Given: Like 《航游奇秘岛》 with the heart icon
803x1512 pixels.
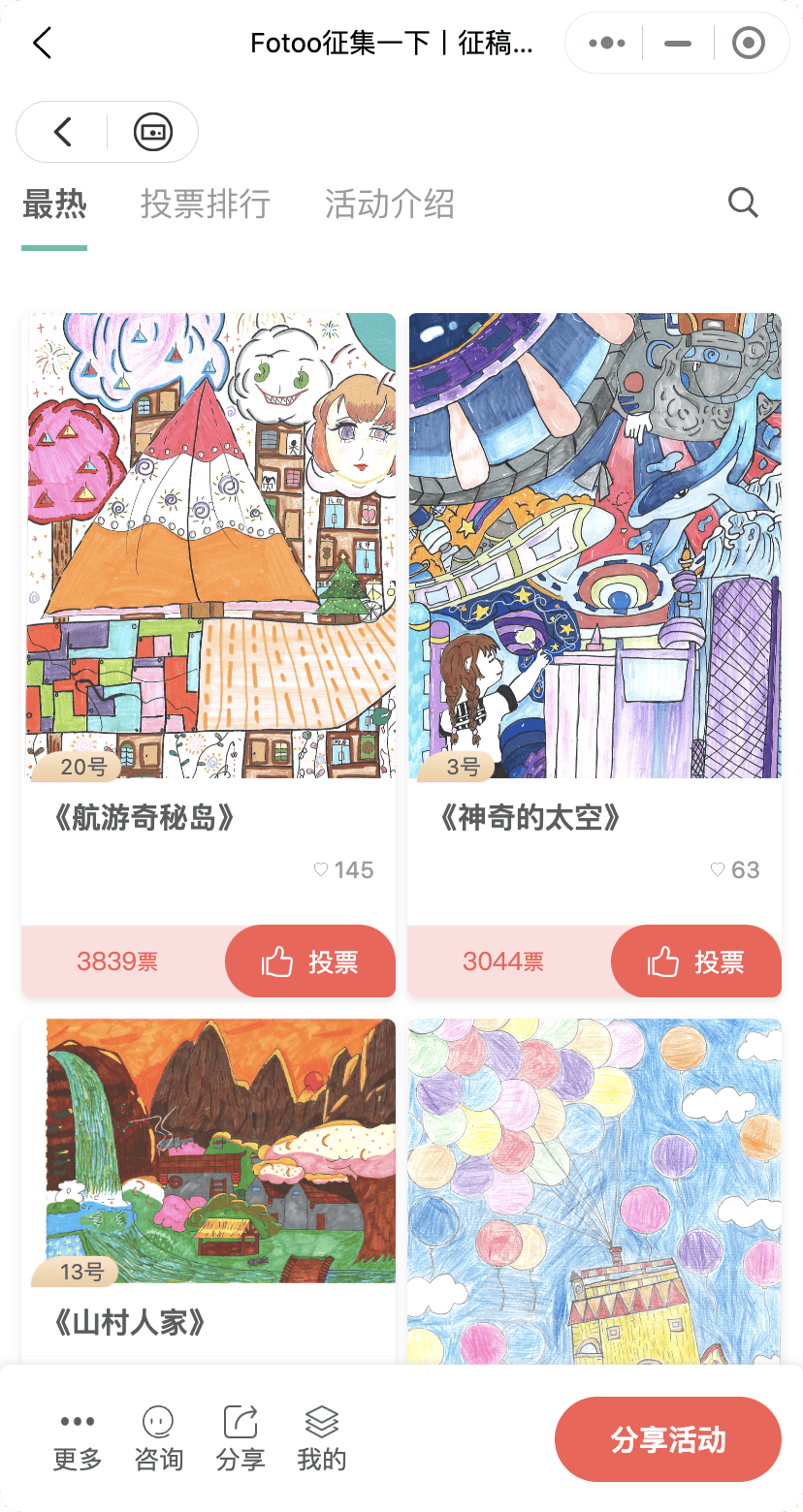Looking at the screenshot, I should pos(321,870).
